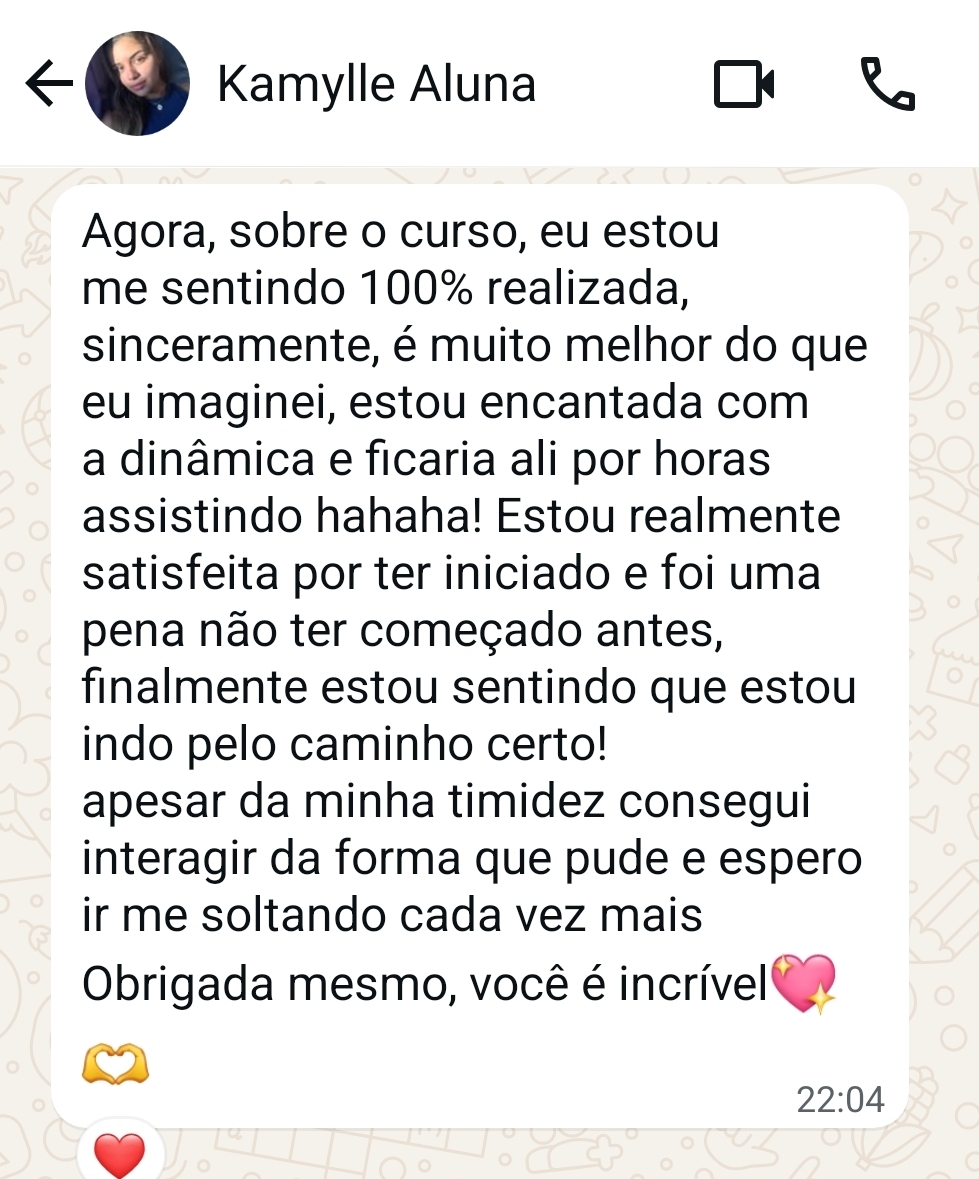Start a video call with Kamylle
This screenshot has width=979, height=1179.
click(744, 84)
